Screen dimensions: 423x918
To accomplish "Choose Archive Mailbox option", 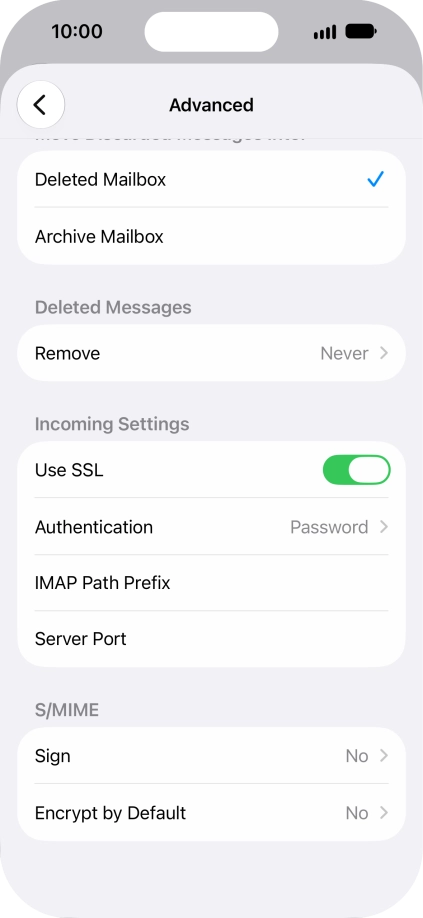I will (x=211, y=237).
